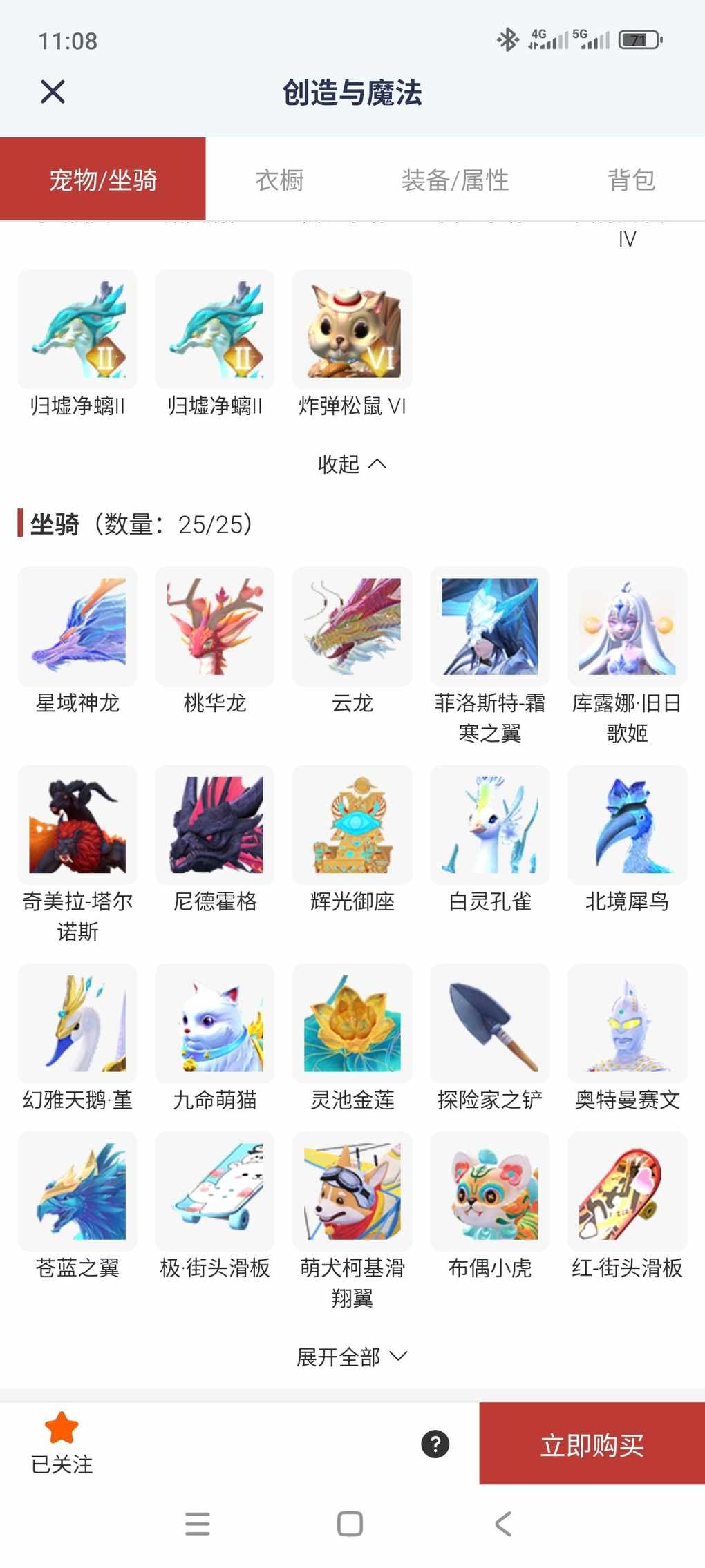Select the 宠物/坐骑 tab
The image size is (705, 1568).
103,180
